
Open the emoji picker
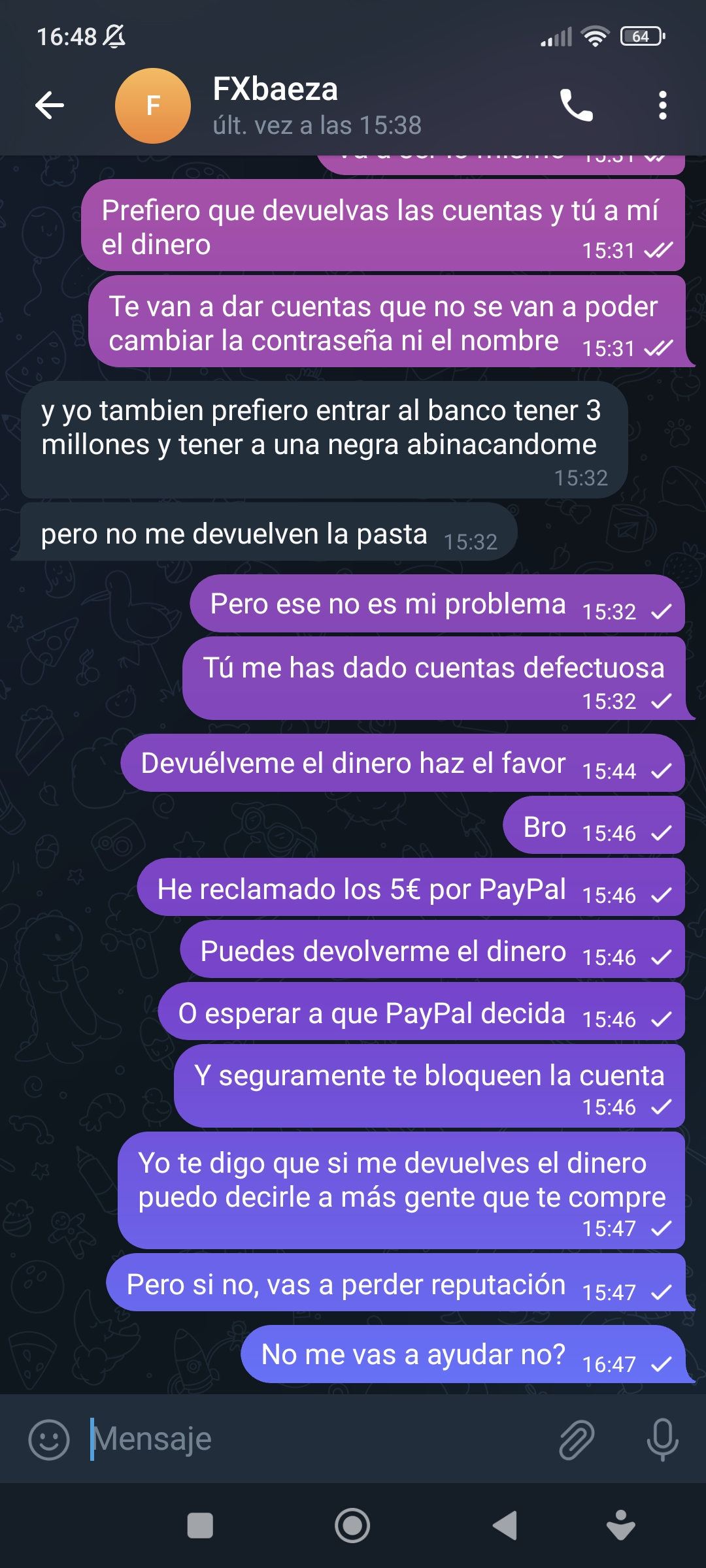coord(49,1439)
